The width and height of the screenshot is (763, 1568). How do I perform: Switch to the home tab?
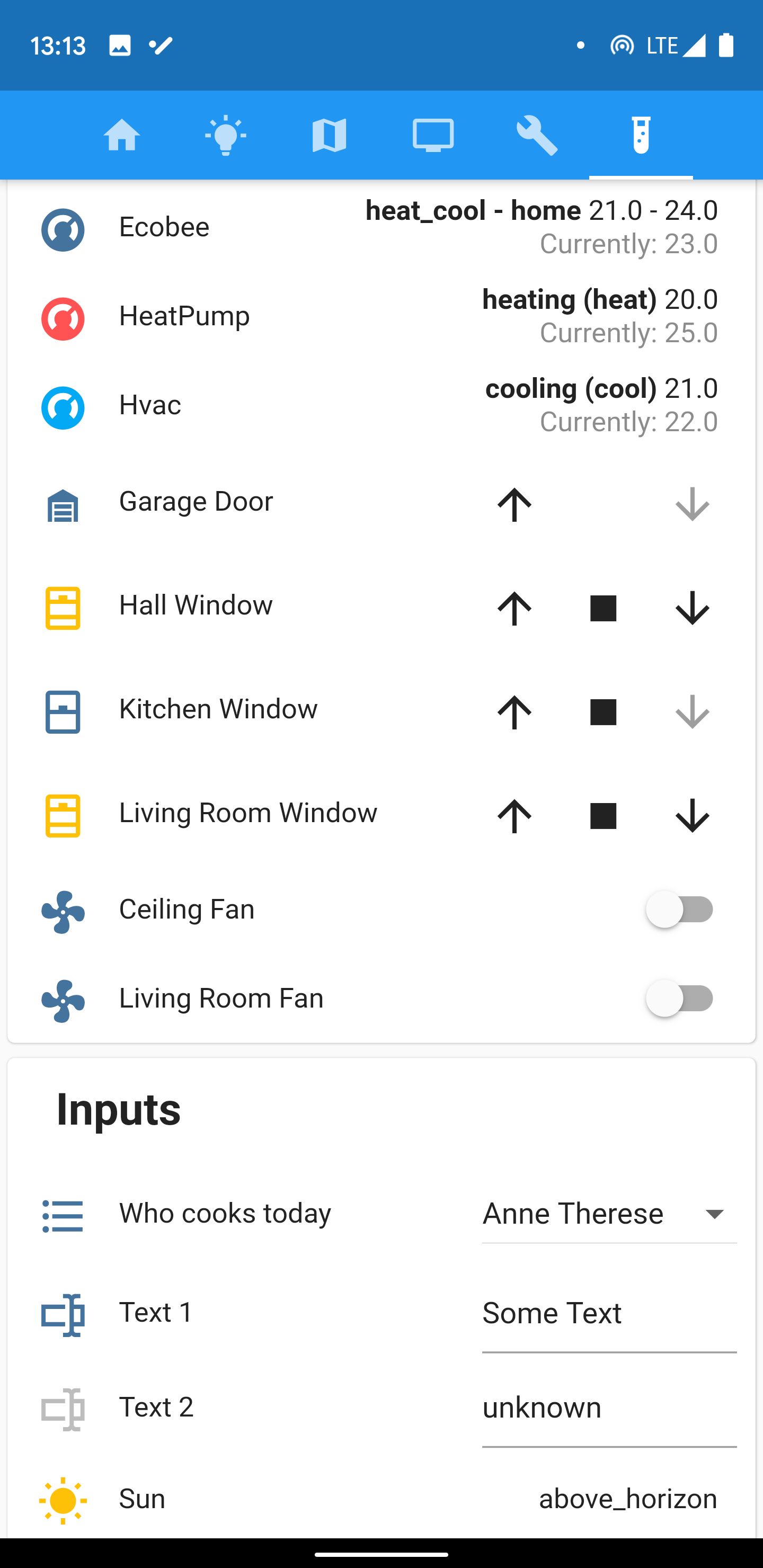tap(122, 135)
